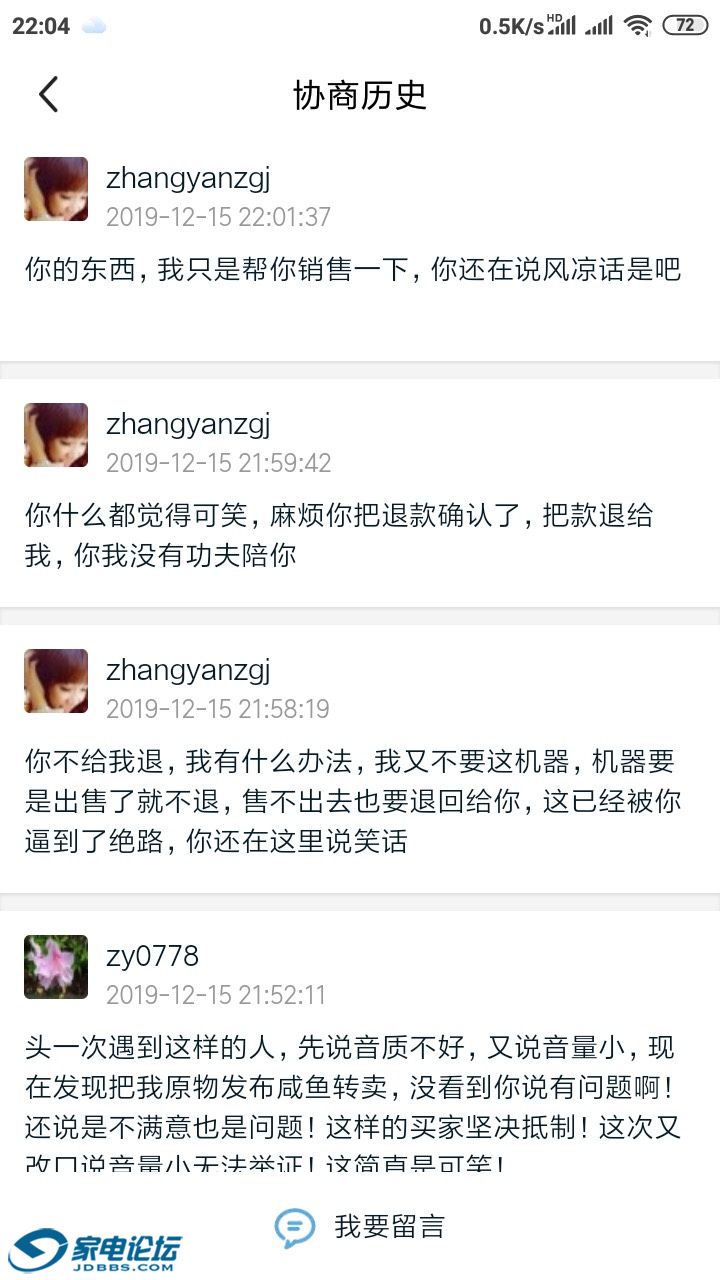This screenshot has height=1280, width=720.
Task: Go back from 协商历史 page
Action: click(48, 95)
